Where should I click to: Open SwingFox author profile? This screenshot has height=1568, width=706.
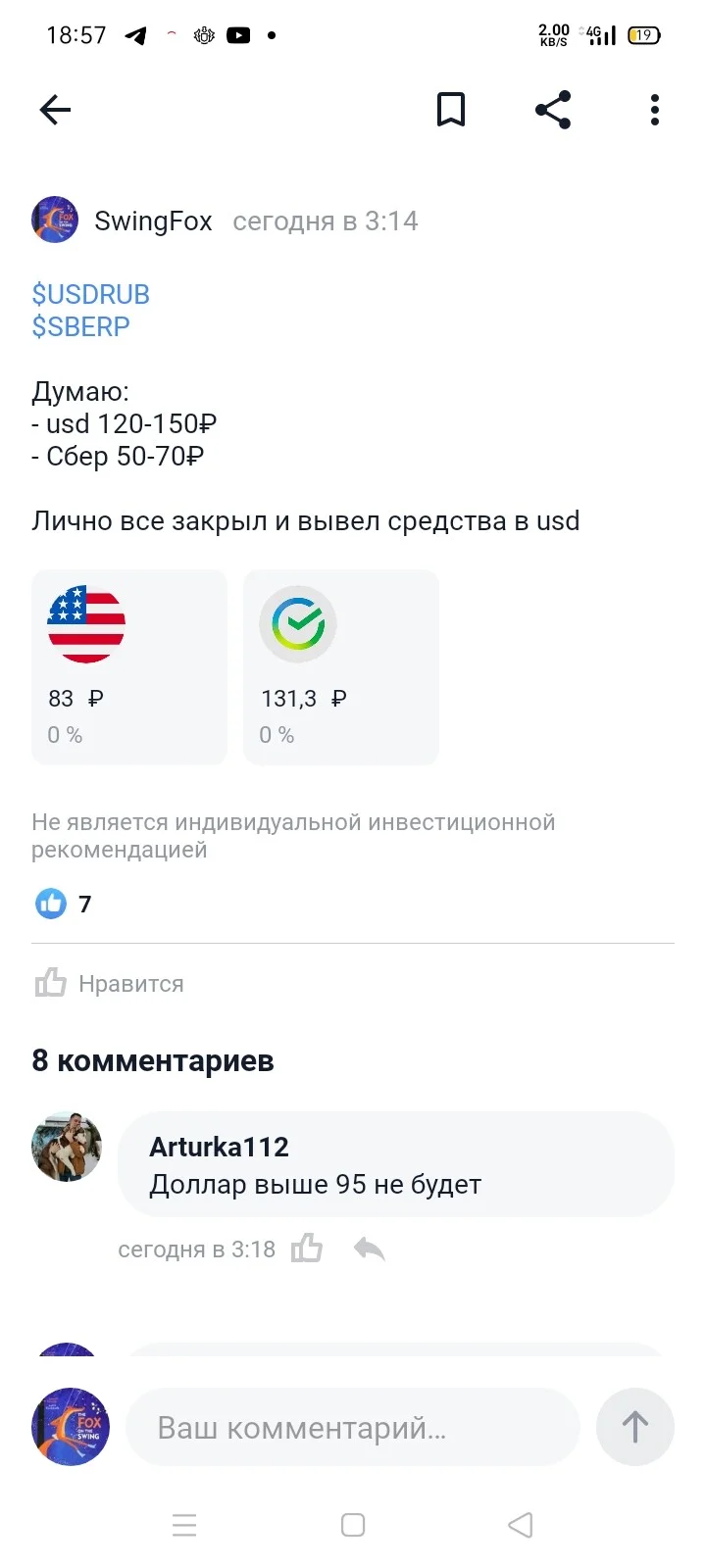click(x=122, y=220)
